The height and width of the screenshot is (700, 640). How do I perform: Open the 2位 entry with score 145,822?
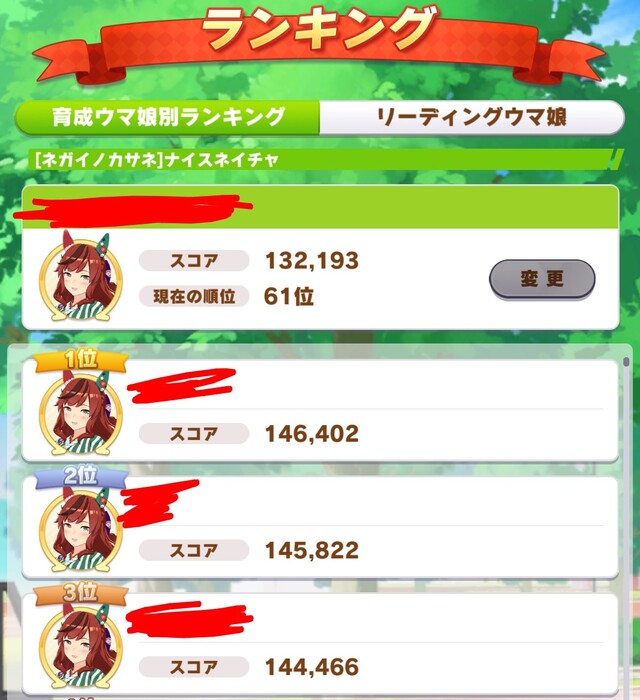(x=320, y=526)
